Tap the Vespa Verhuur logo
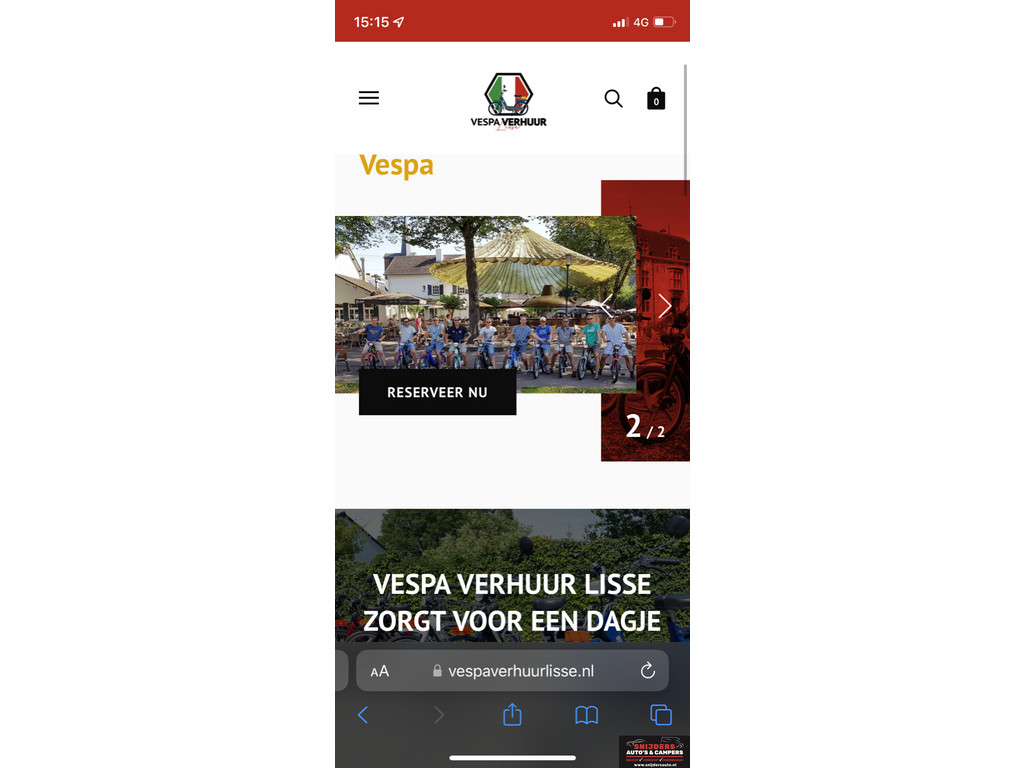Image resolution: width=1024 pixels, height=768 pixels. [x=508, y=102]
